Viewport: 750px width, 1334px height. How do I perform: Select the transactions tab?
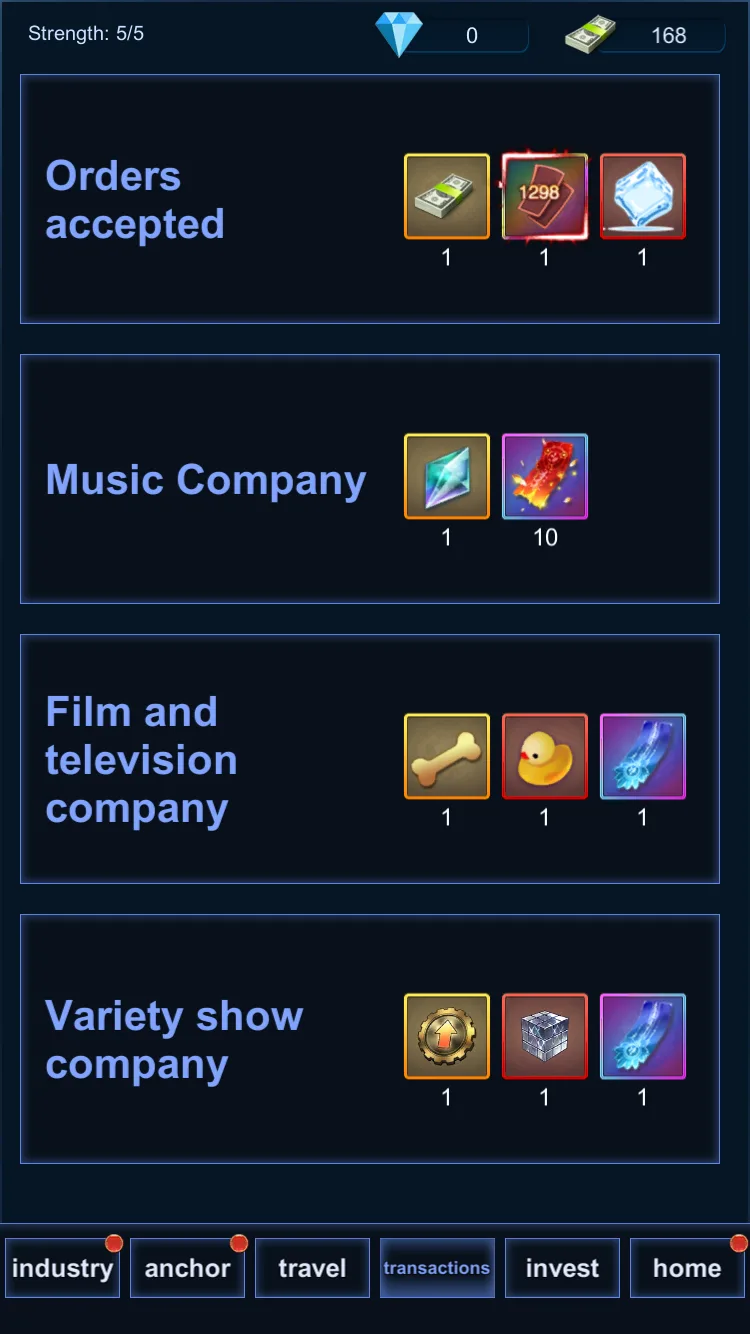click(x=437, y=1268)
